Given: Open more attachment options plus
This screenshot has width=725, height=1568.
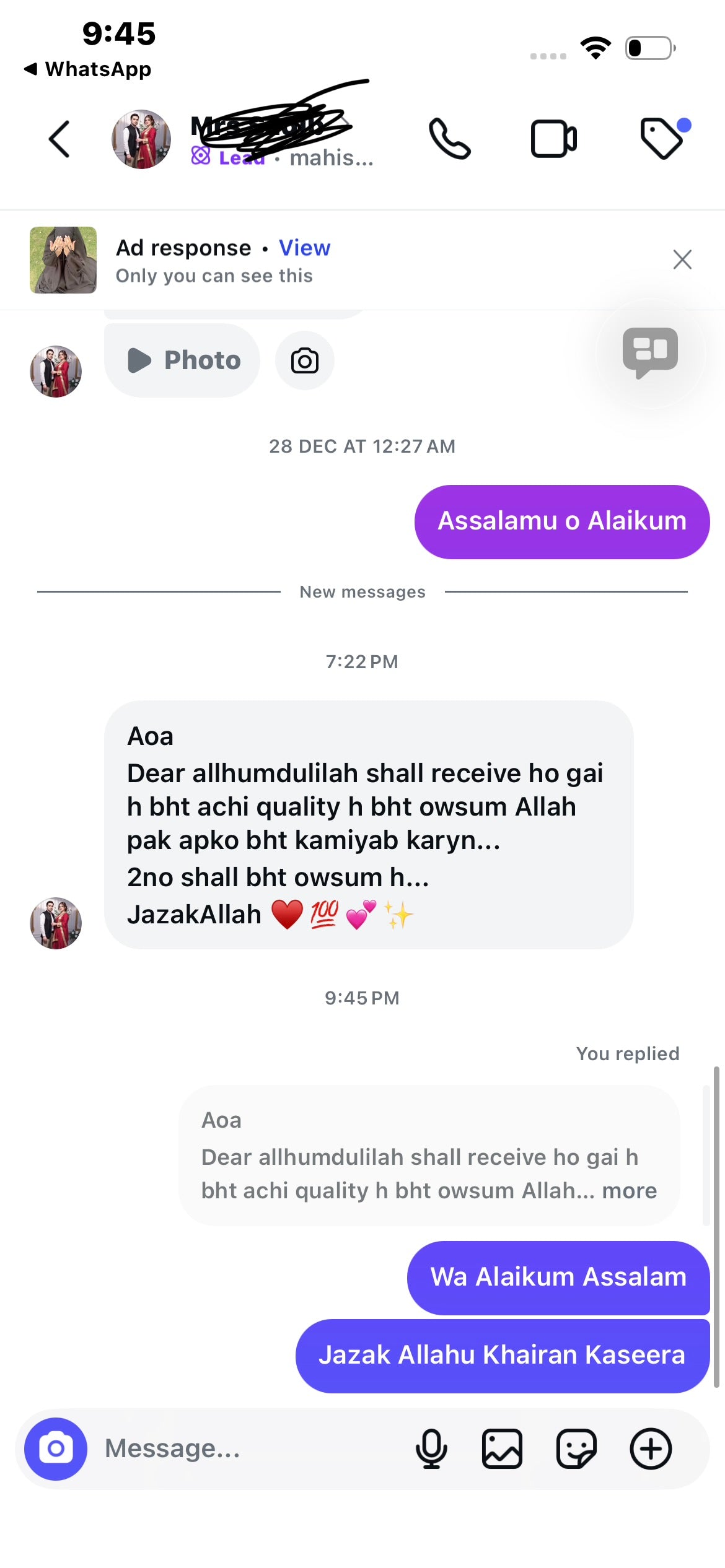Looking at the screenshot, I should (651, 1448).
